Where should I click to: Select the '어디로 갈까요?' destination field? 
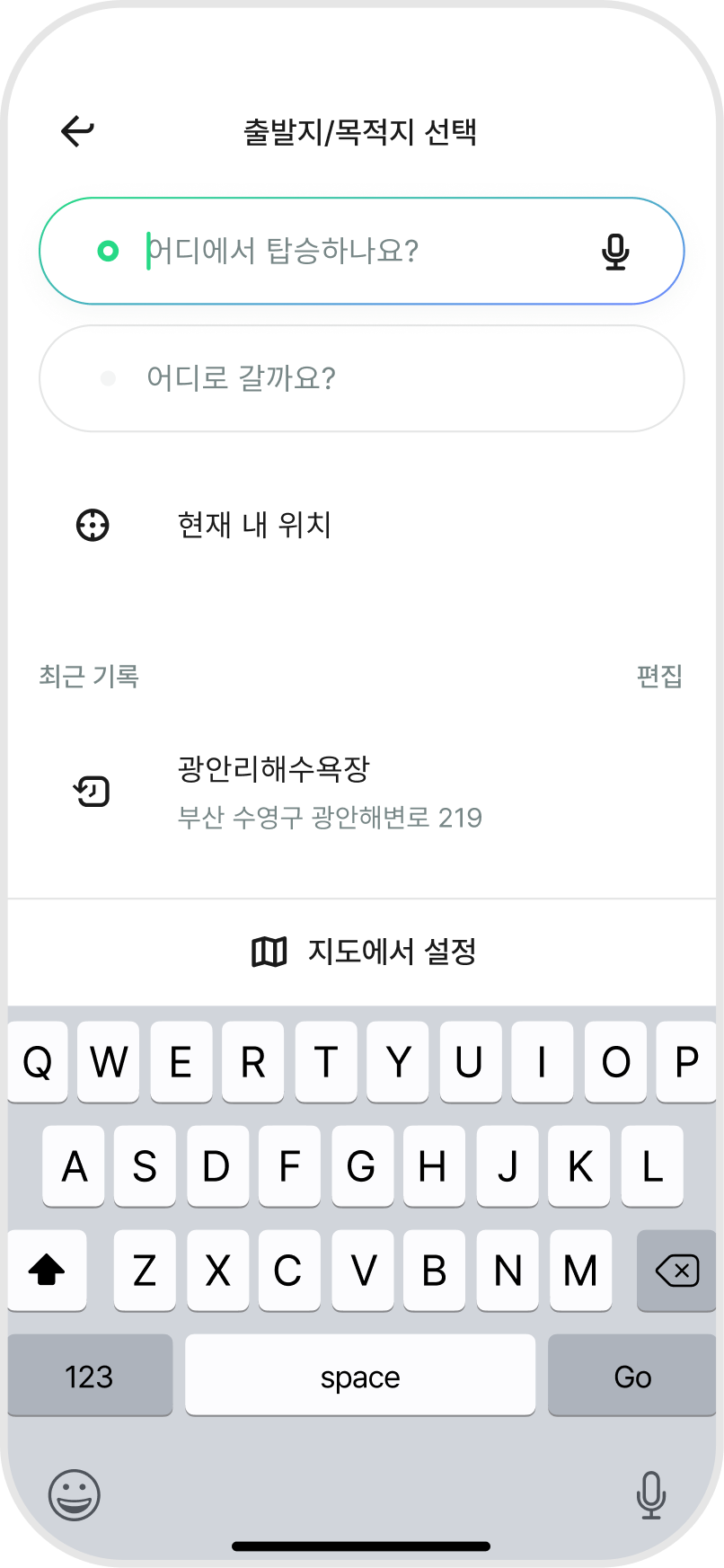click(362, 378)
